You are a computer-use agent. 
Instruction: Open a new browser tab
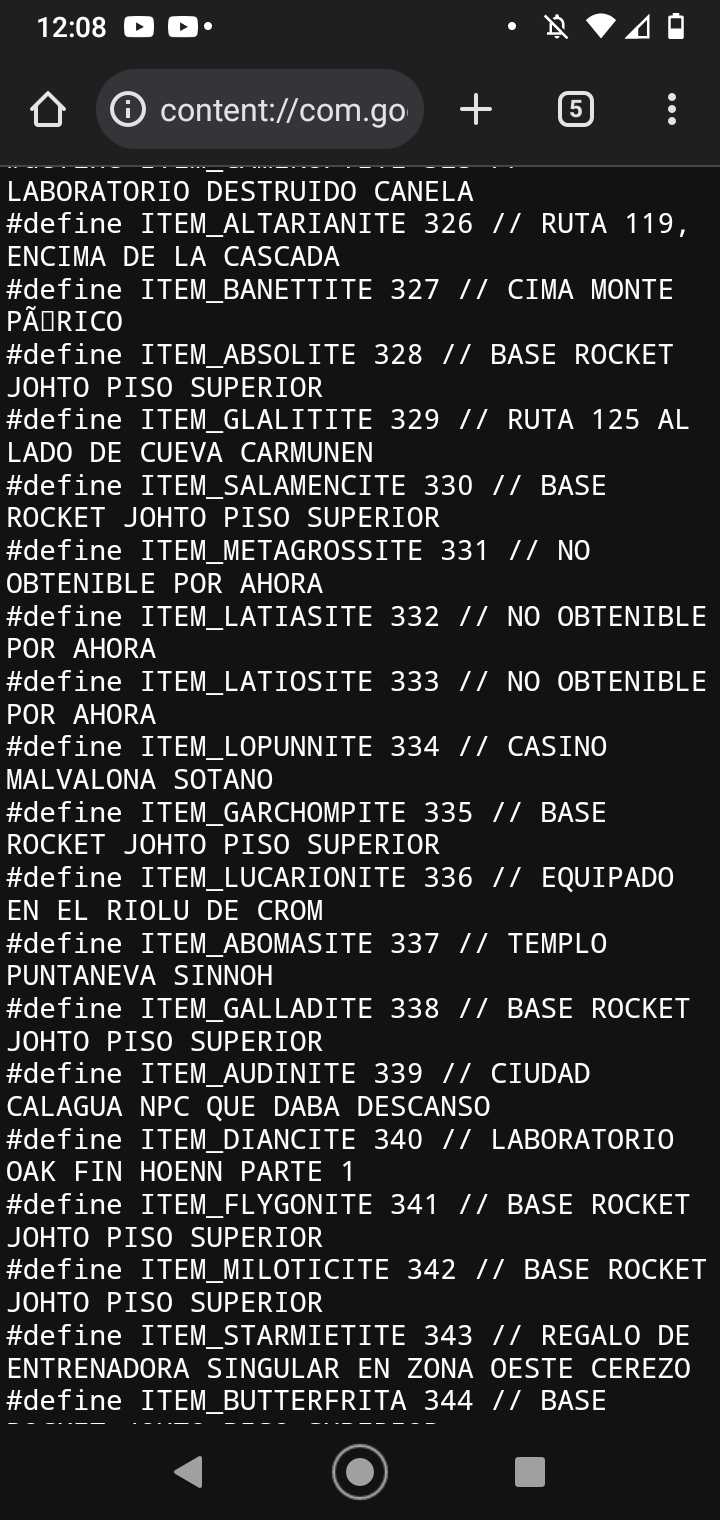pyautogui.click(x=476, y=110)
